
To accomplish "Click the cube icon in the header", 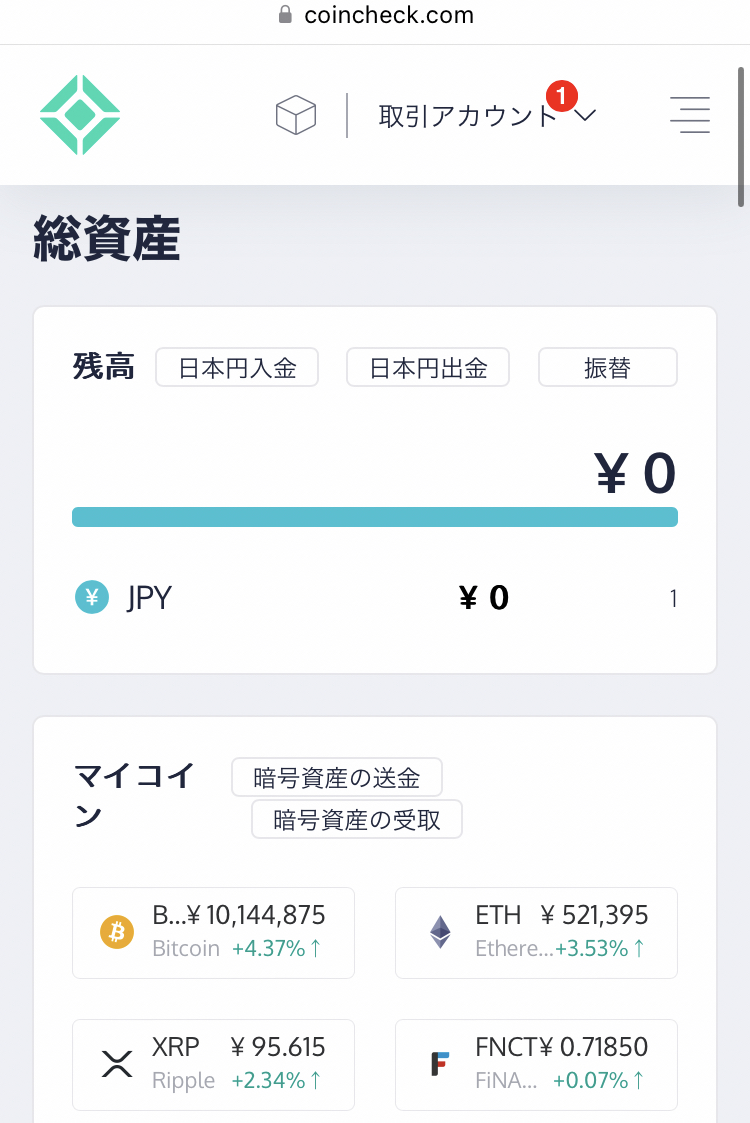I will point(295,114).
